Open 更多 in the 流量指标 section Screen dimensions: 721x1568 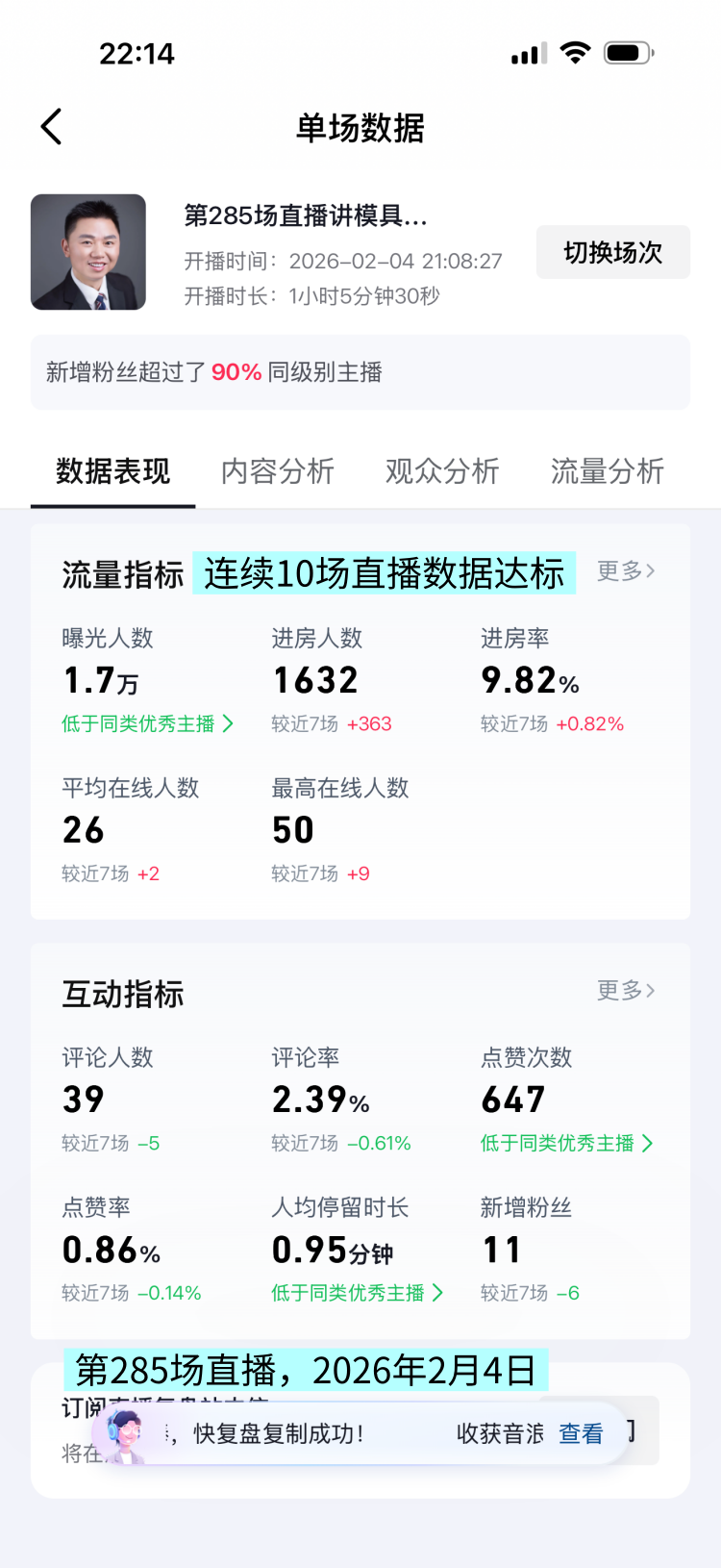point(626,571)
